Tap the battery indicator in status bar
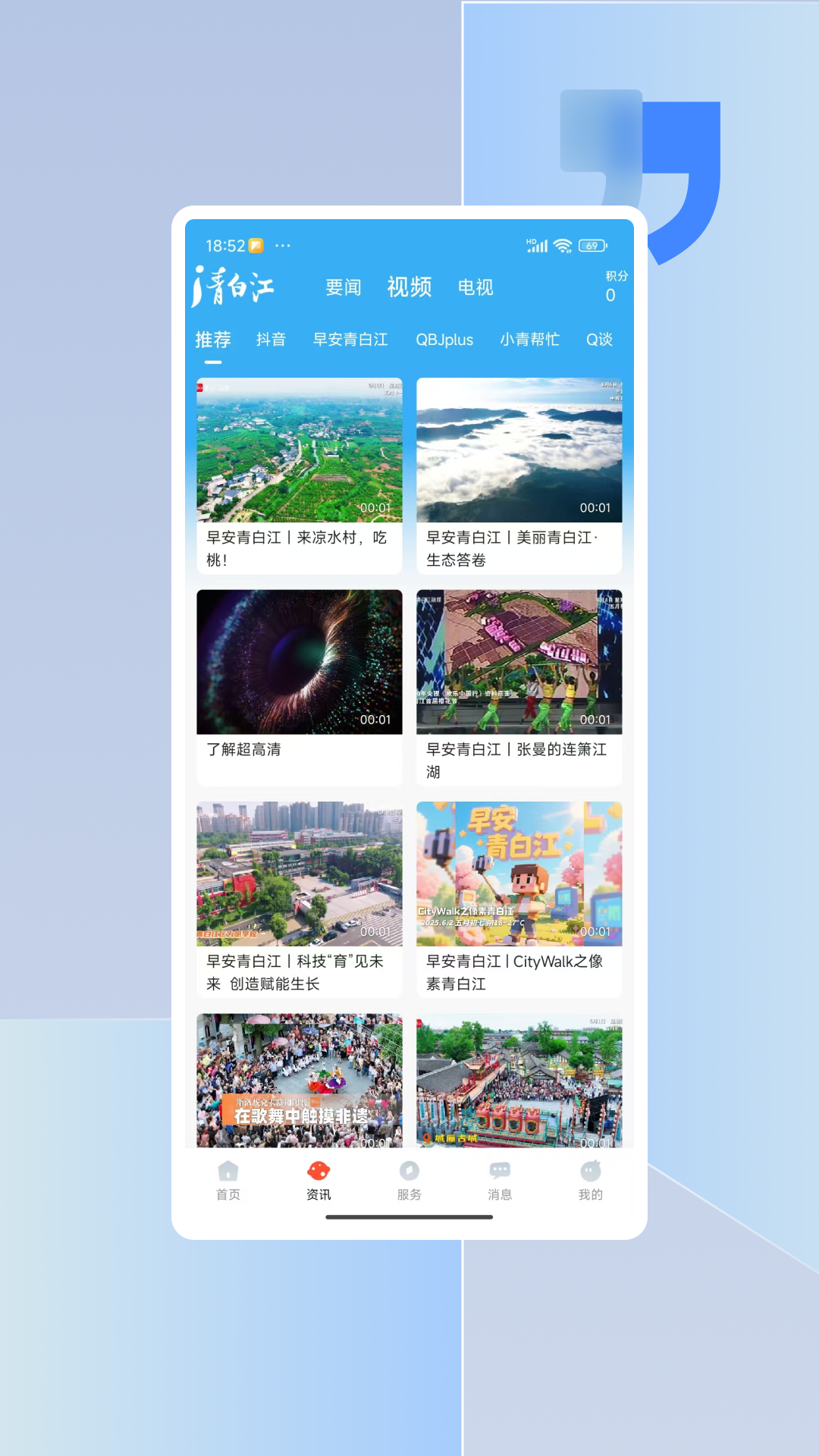 (593, 245)
